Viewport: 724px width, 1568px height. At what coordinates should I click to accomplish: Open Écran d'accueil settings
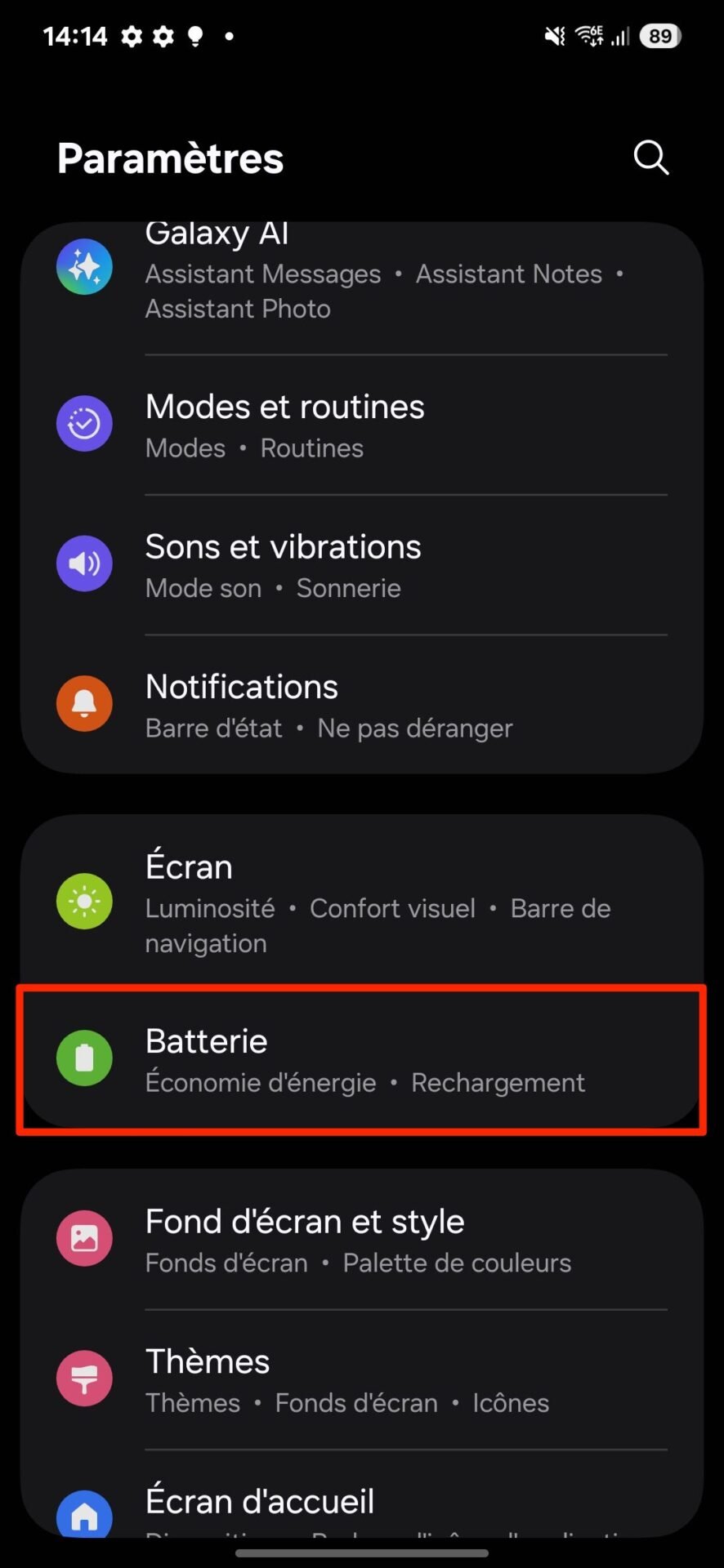point(362,1494)
